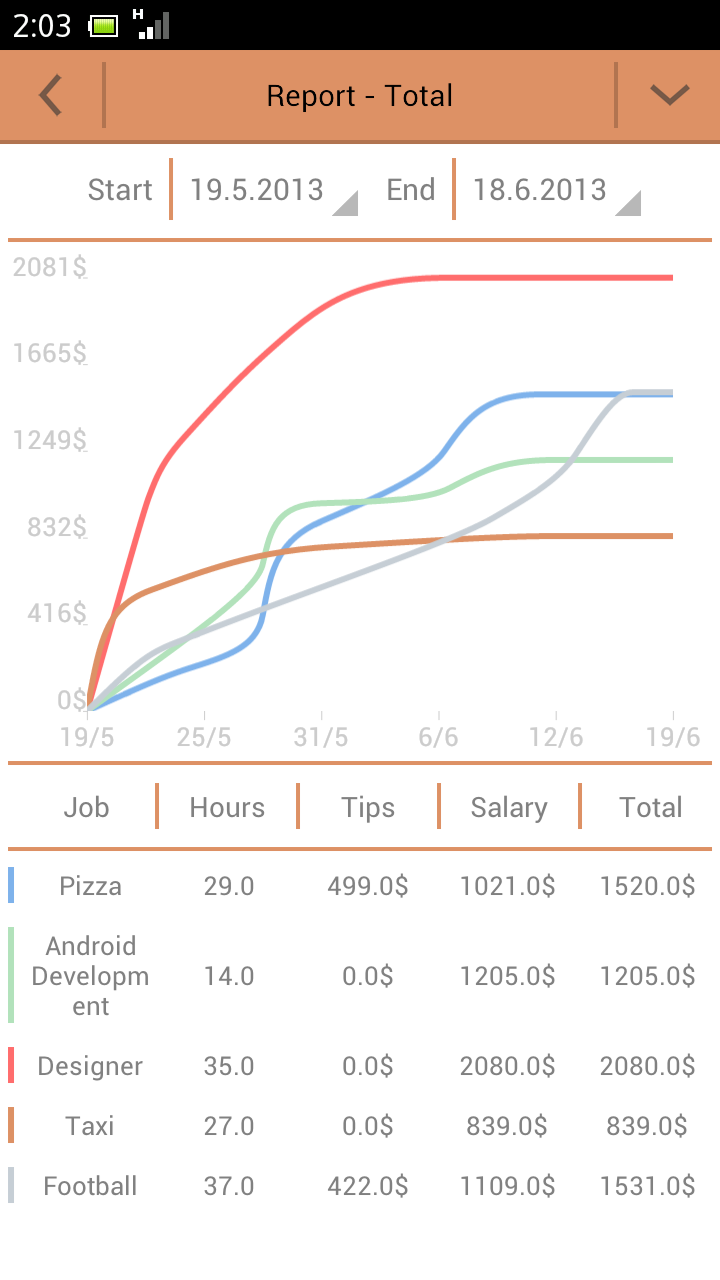Open the report type dropdown chevron

(x=668, y=95)
